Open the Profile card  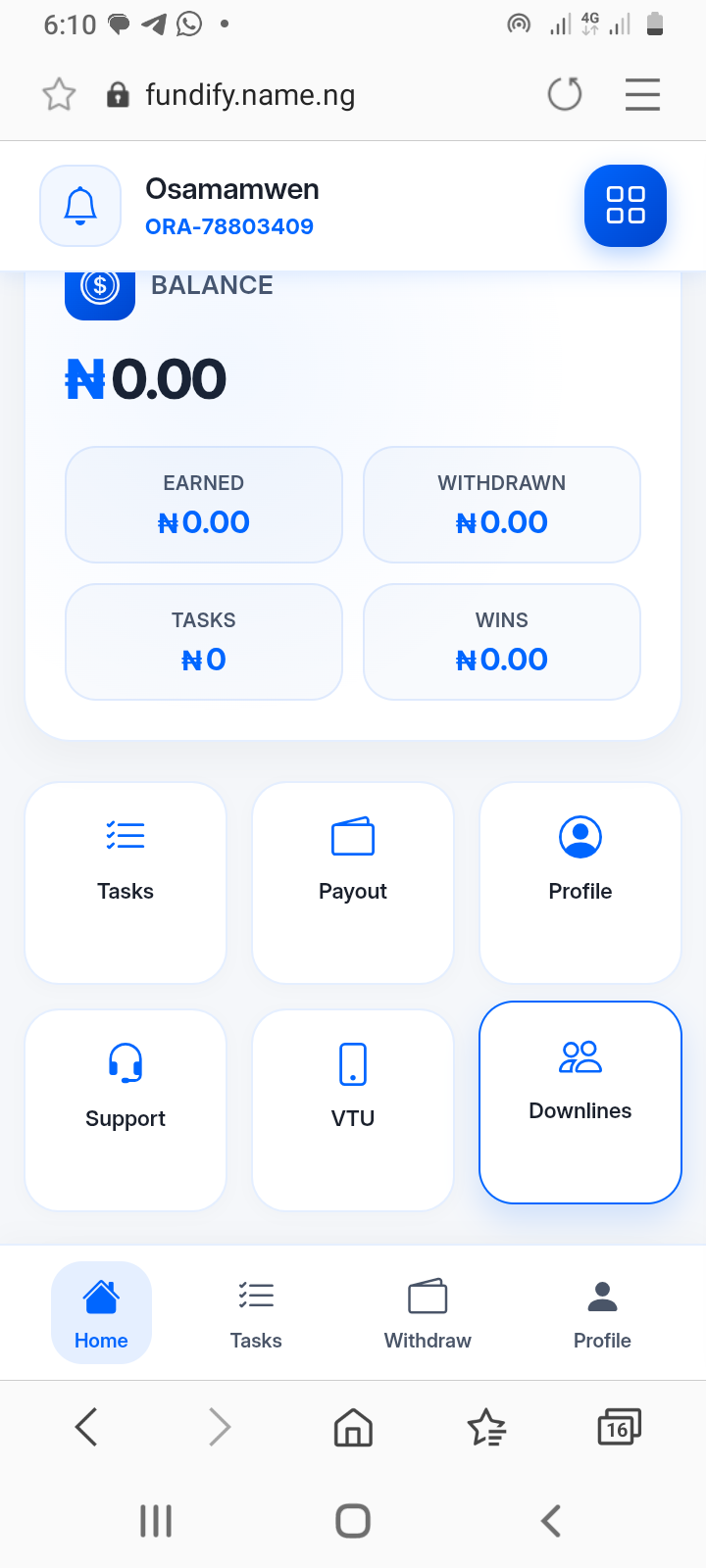click(580, 882)
